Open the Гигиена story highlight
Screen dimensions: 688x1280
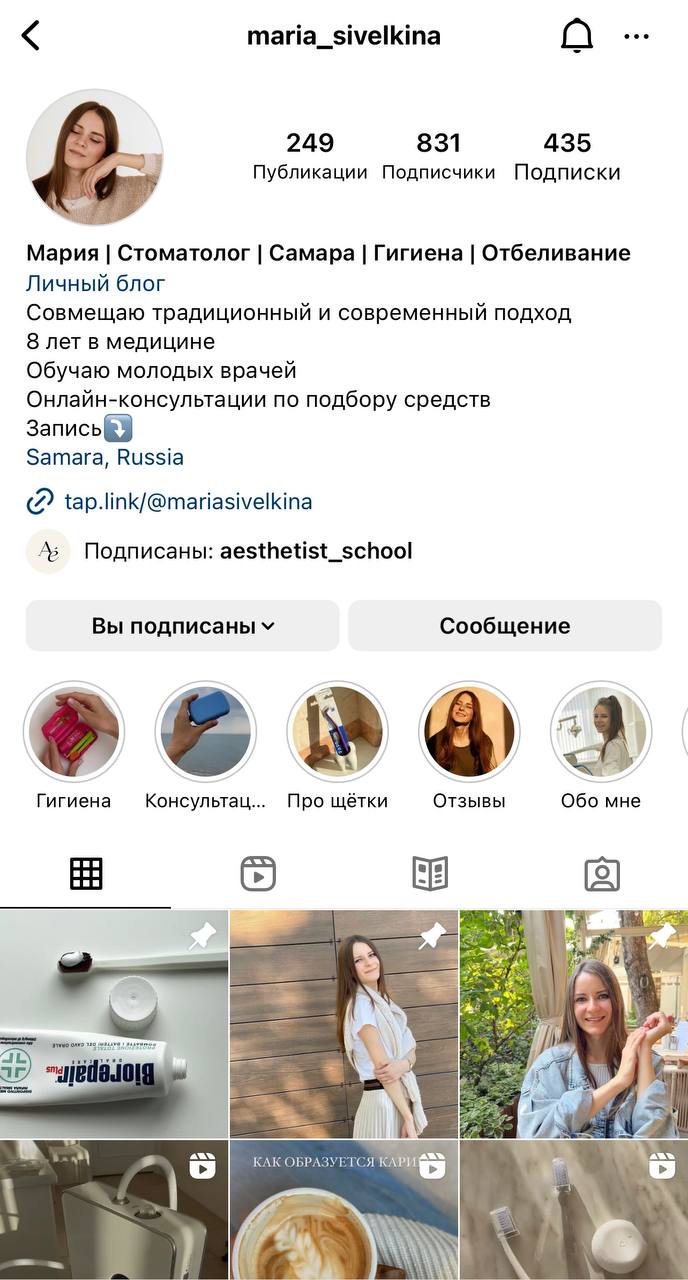pos(74,731)
